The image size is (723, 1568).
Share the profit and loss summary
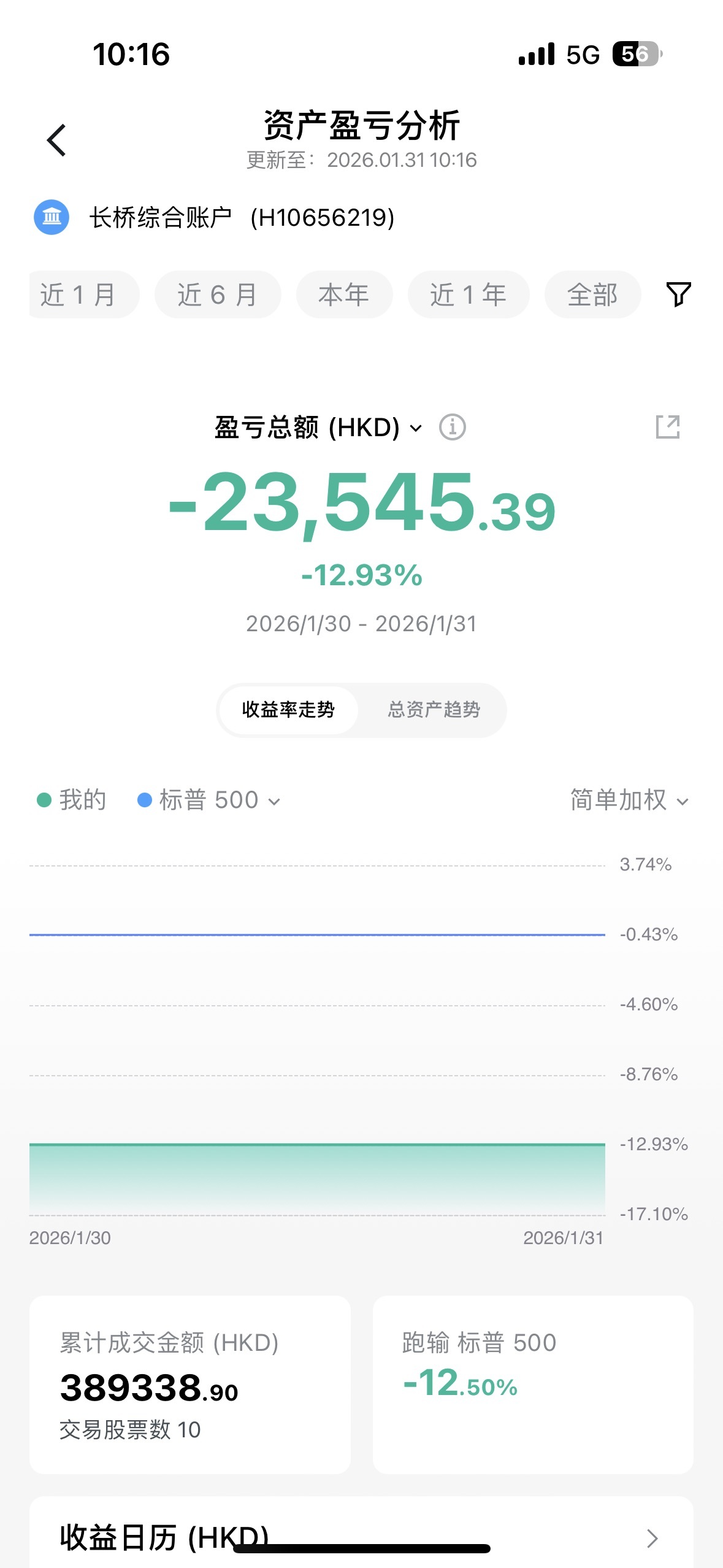[668, 427]
